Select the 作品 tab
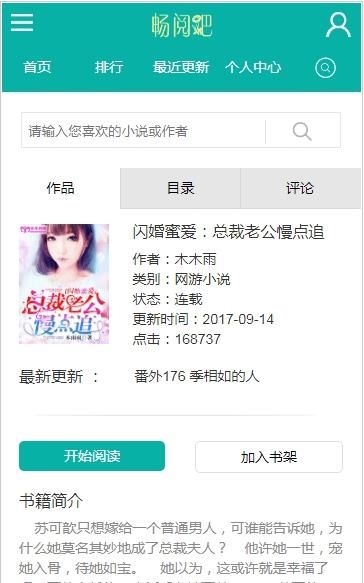 click(61, 188)
